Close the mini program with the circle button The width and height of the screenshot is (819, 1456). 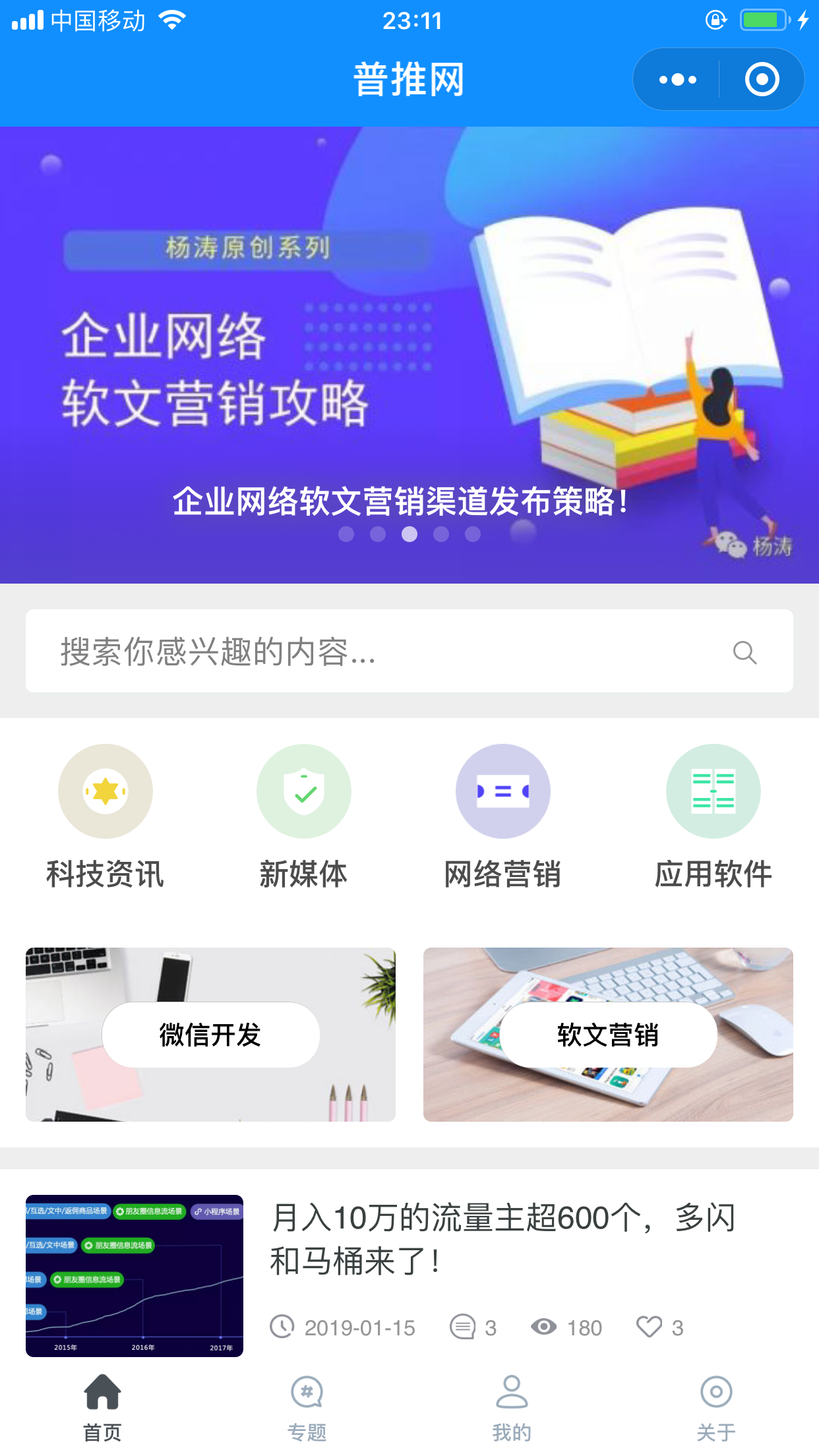[x=762, y=80]
